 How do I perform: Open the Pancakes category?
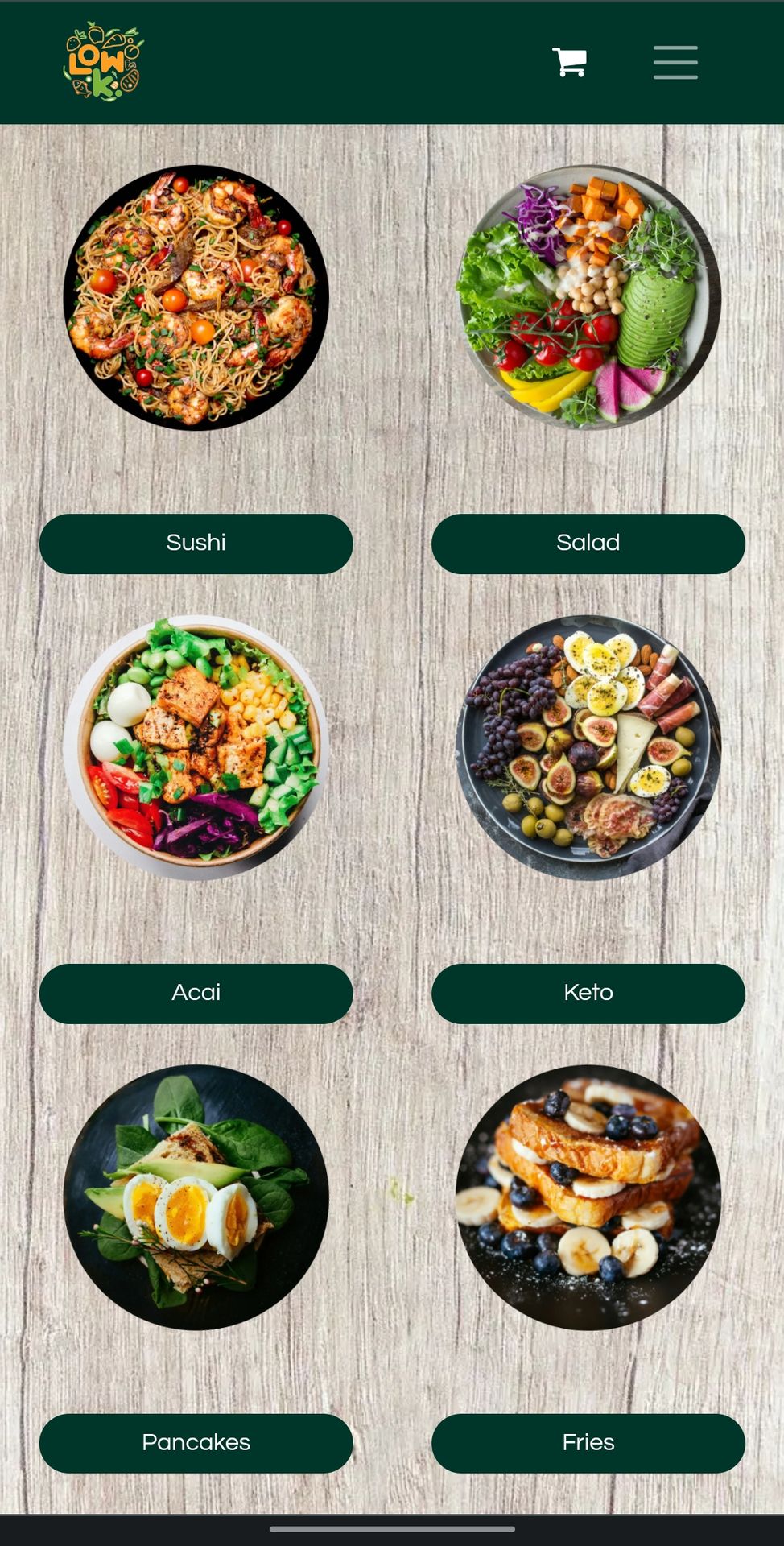196,1444
